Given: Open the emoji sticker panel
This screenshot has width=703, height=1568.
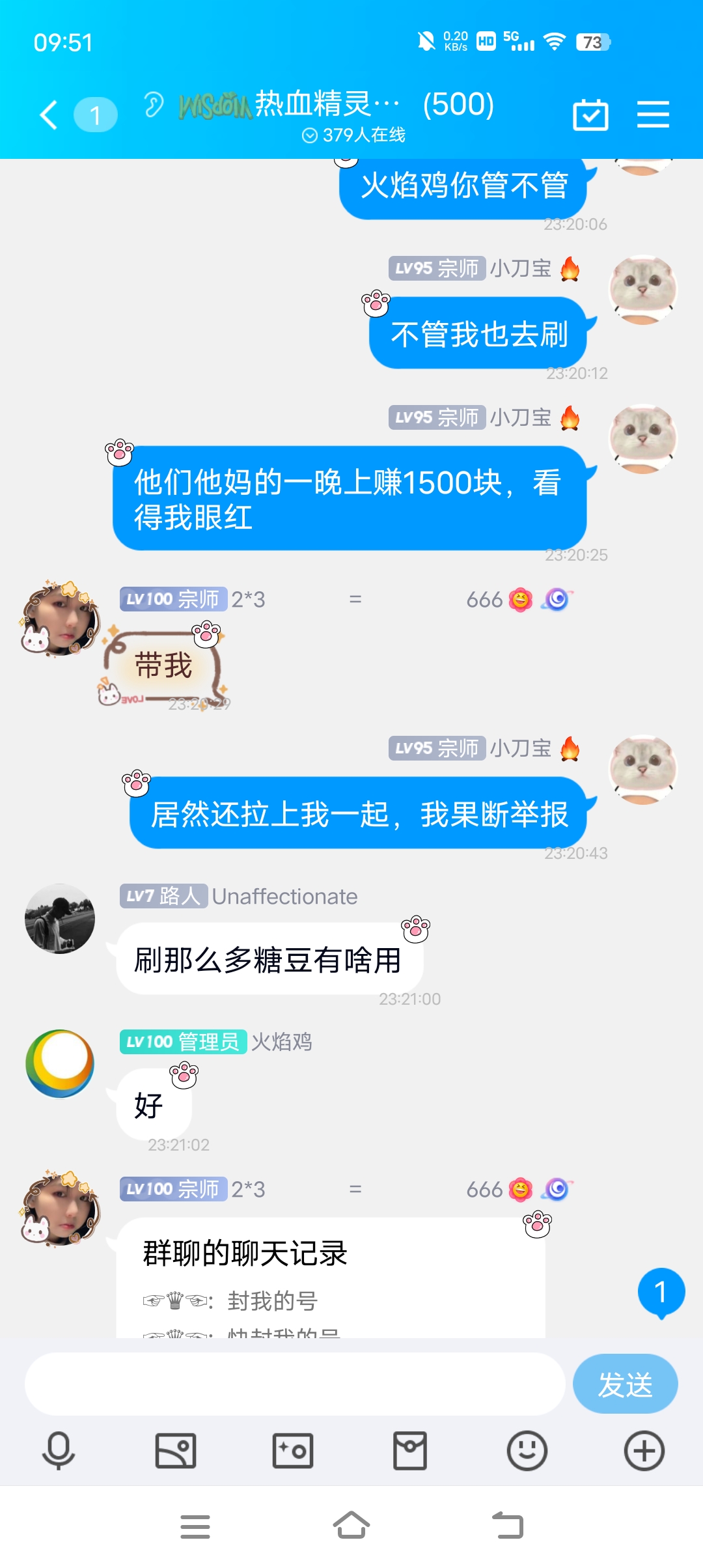Looking at the screenshot, I should [x=527, y=1451].
